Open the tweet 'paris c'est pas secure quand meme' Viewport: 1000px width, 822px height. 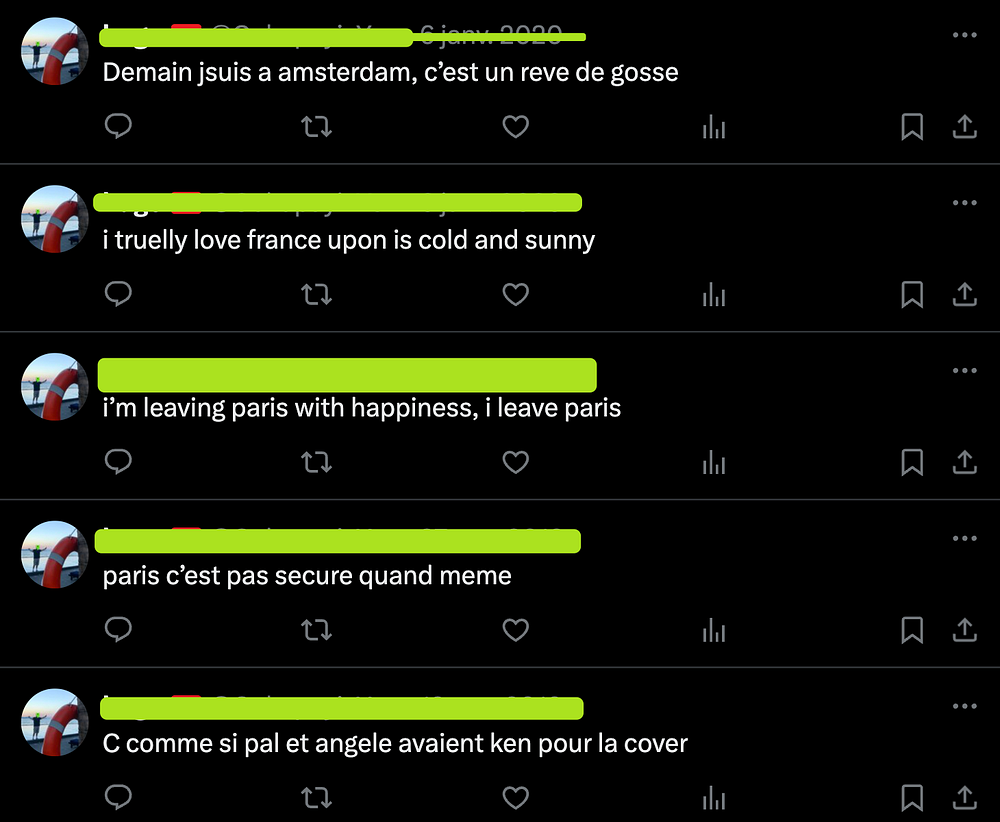click(x=307, y=576)
